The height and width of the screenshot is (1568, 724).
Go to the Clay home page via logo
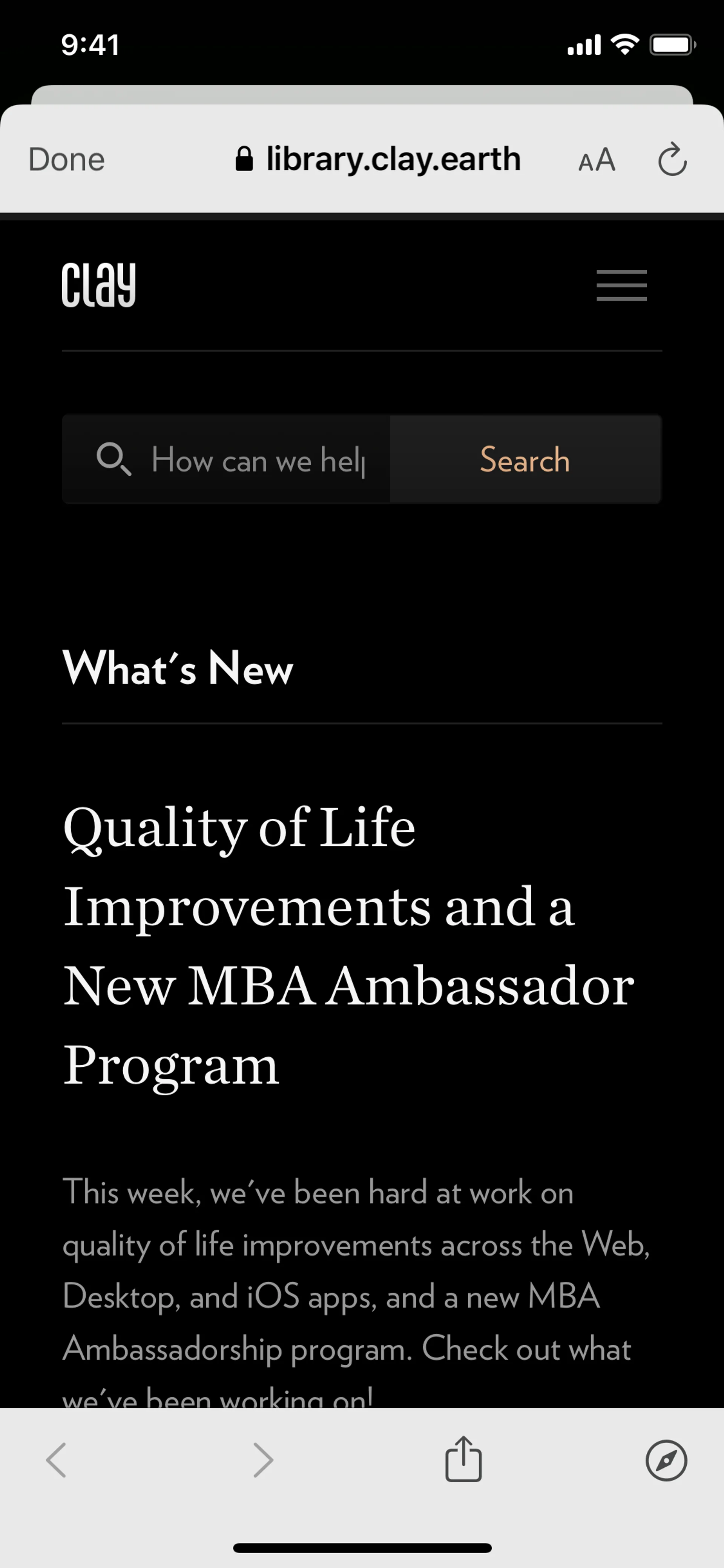98,285
